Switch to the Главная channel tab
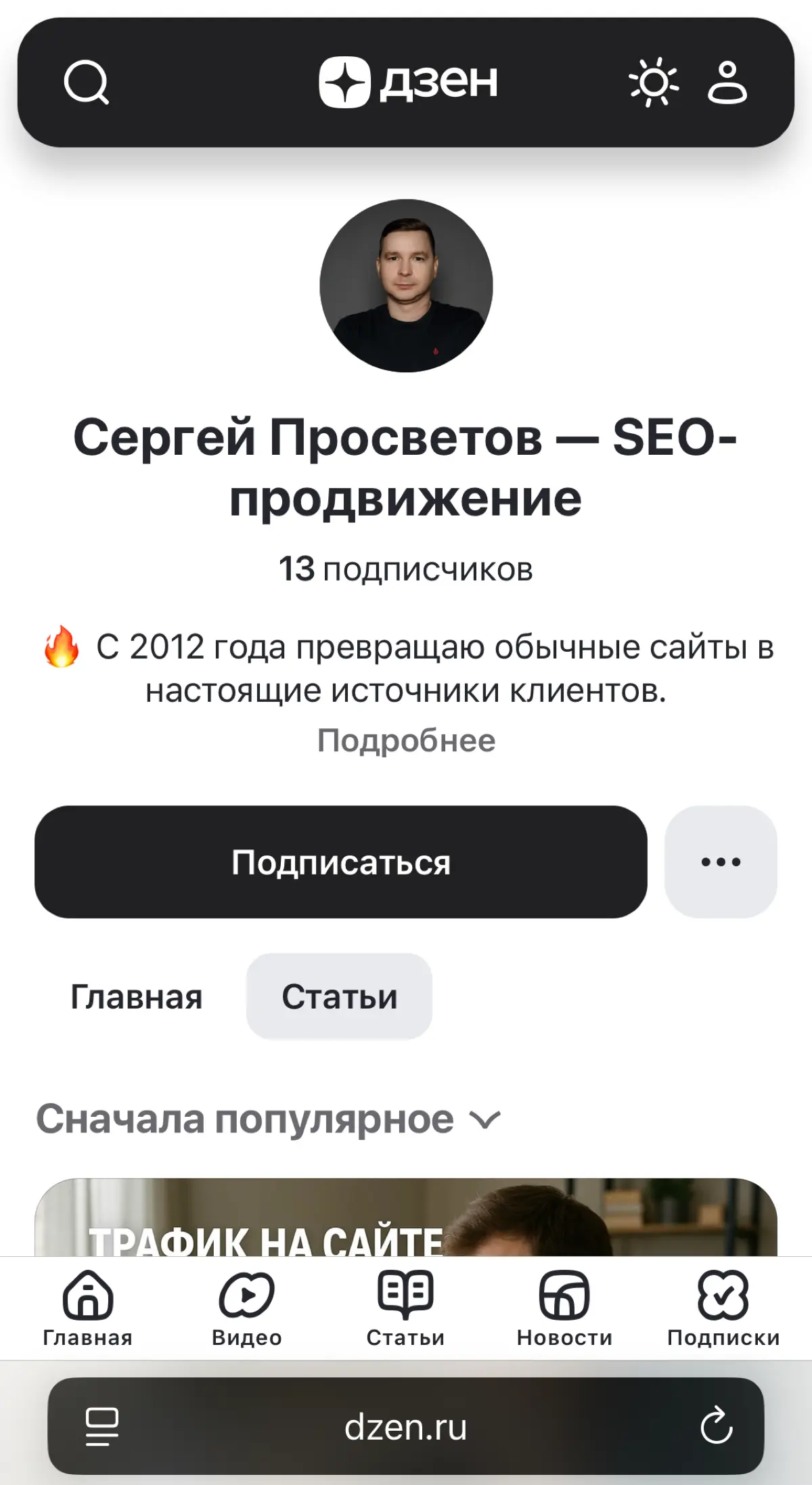Viewport: 812px width, 1485px height. coord(137,996)
